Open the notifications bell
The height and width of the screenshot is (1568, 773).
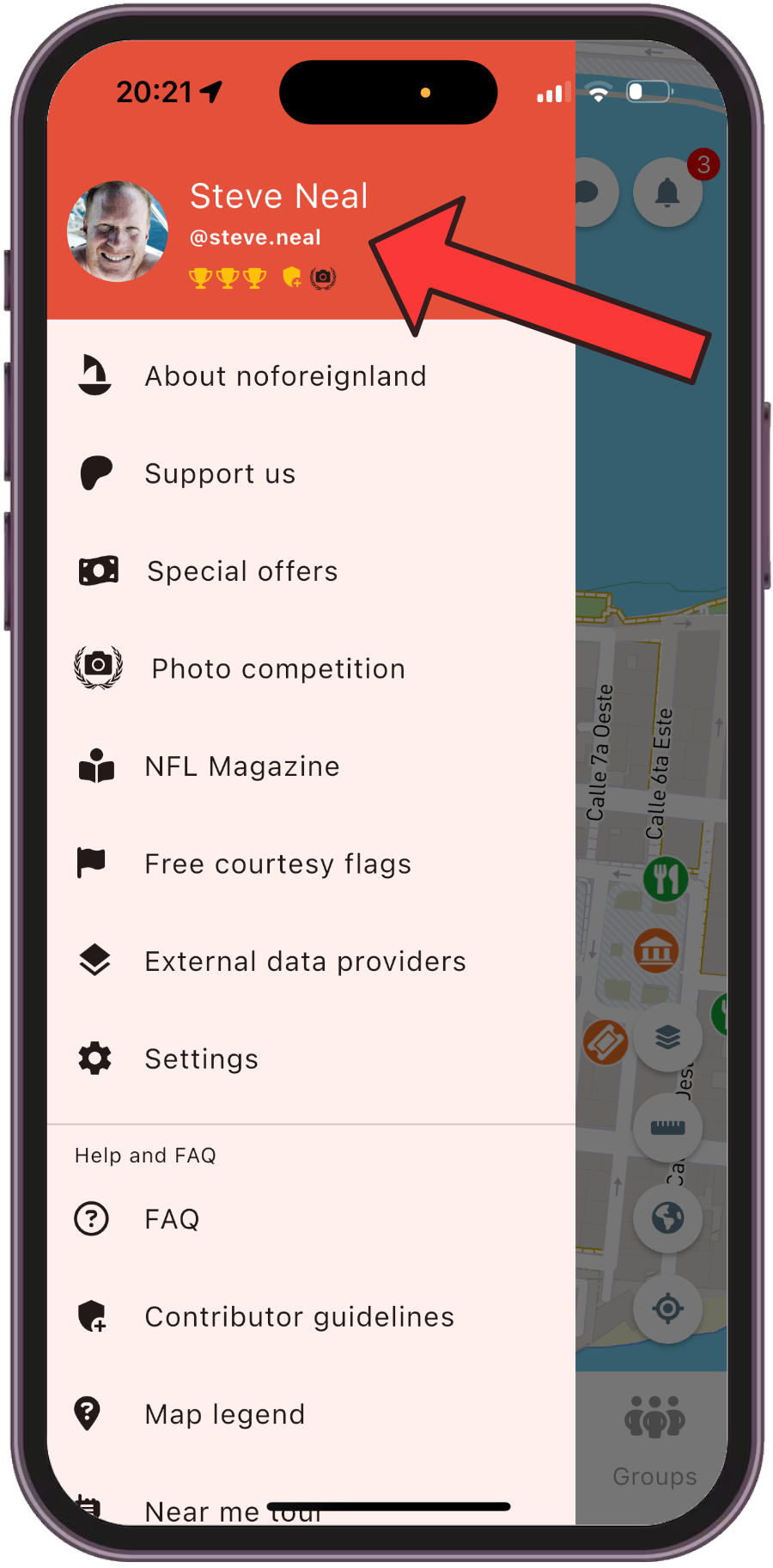[x=667, y=192]
